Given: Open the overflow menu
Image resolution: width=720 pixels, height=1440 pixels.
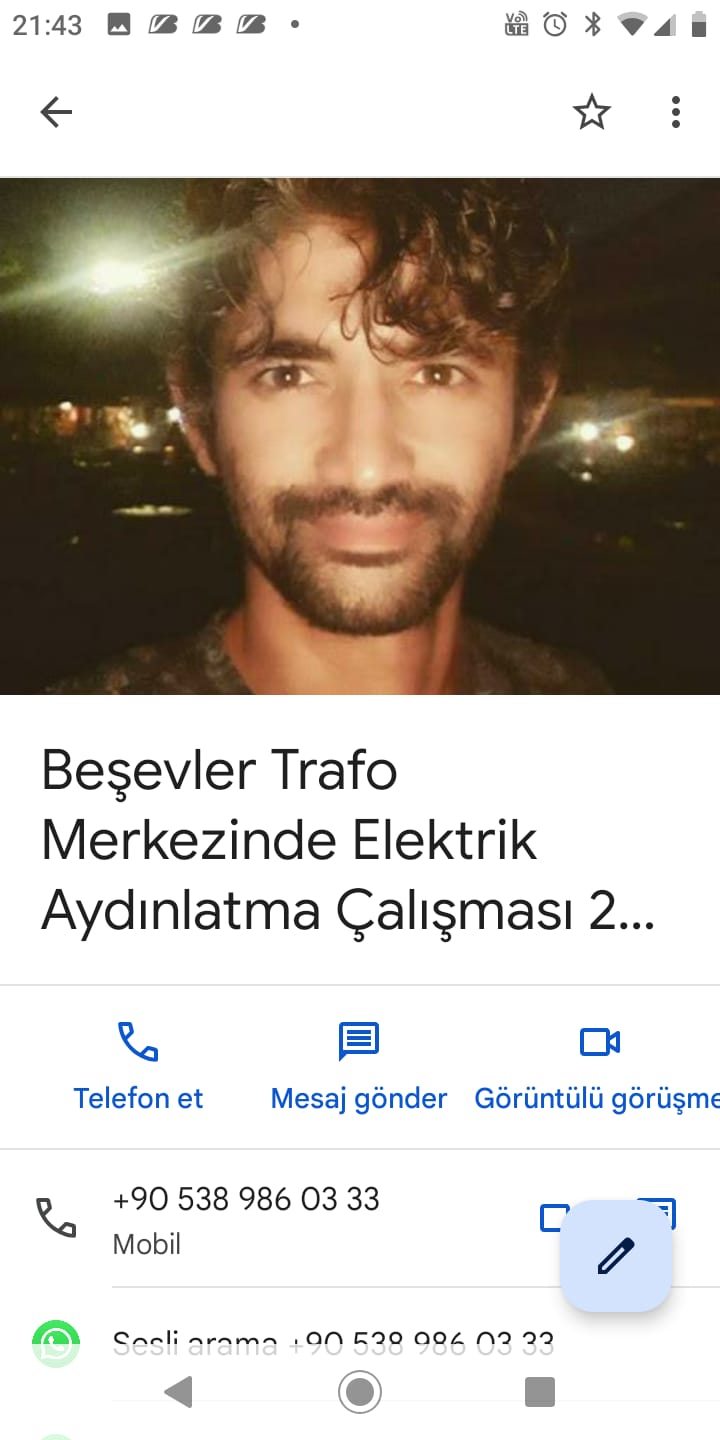Looking at the screenshot, I should point(676,112).
